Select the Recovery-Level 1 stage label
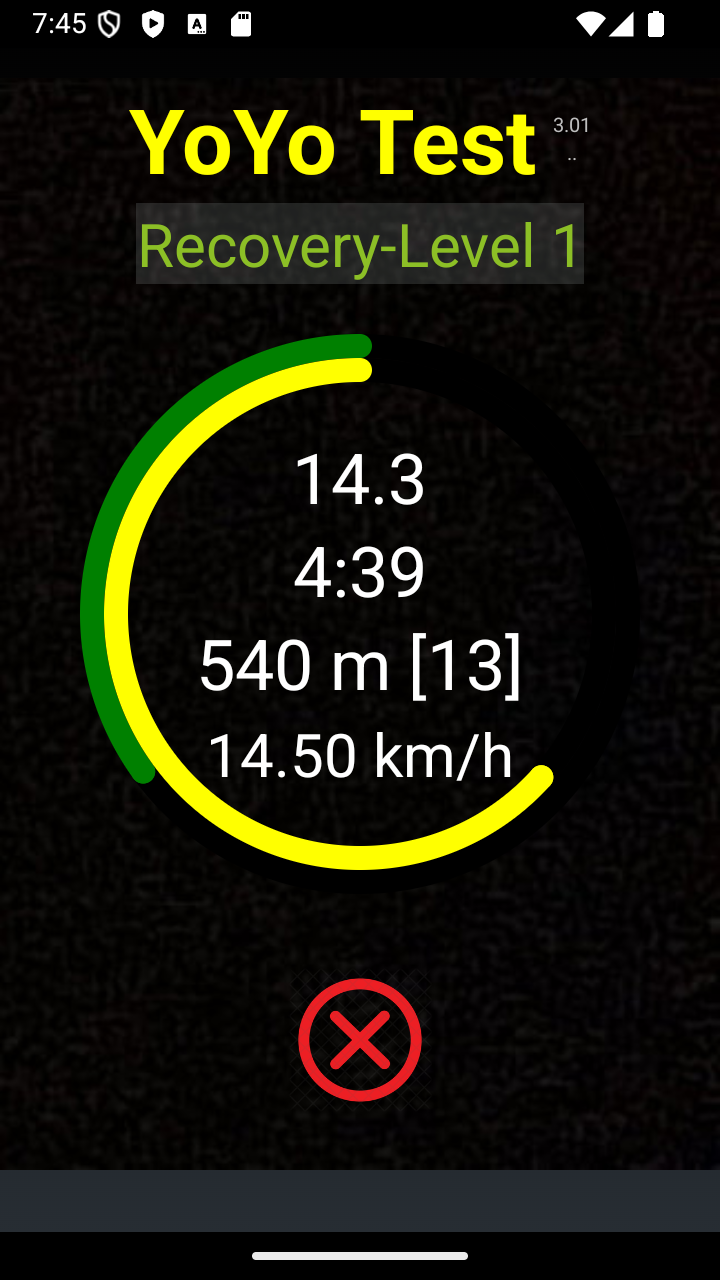The height and width of the screenshot is (1280, 720). [x=359, y=245]
